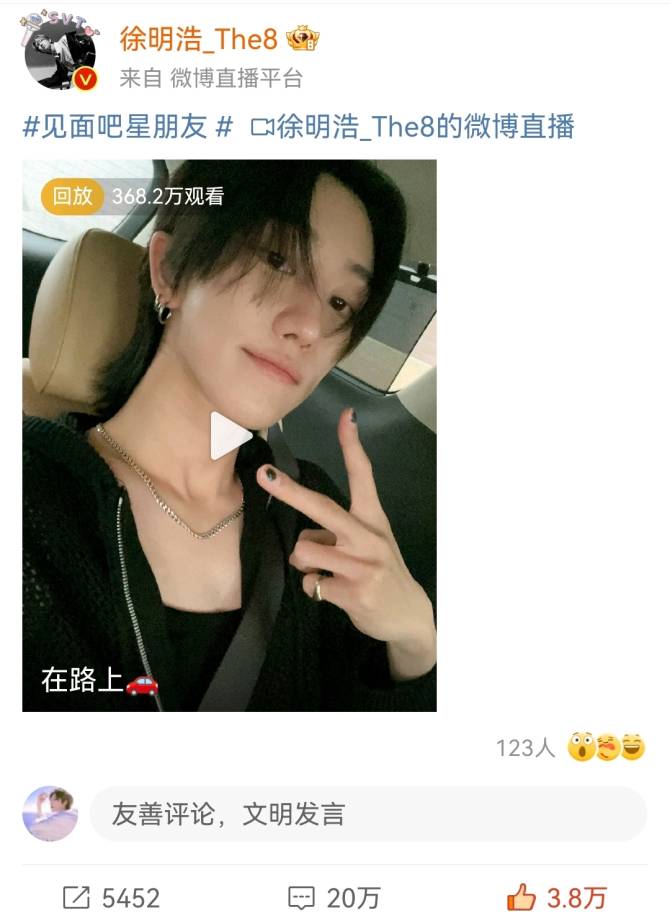Repost this post with 5452 shares

(x=110, y=897)
